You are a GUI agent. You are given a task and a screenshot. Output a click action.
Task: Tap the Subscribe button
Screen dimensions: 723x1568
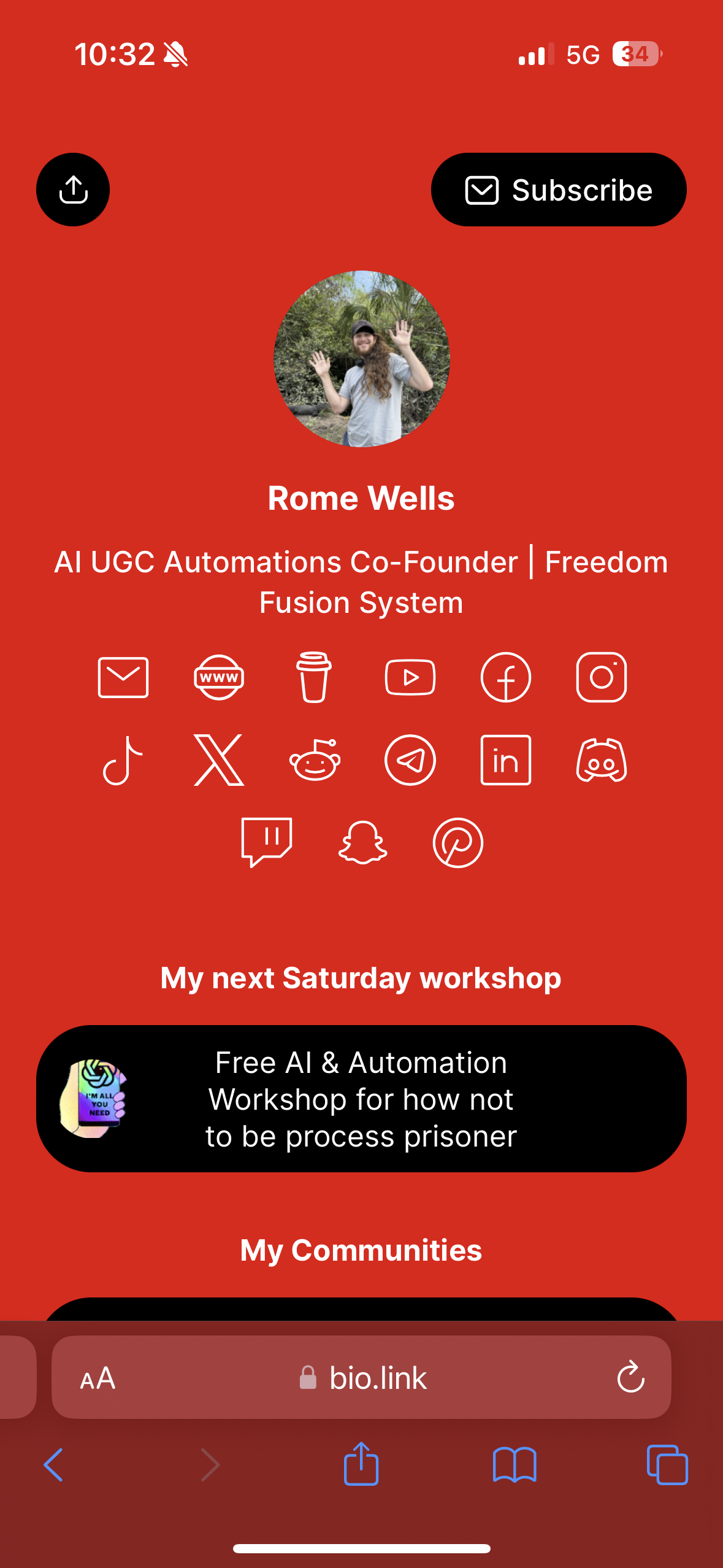coord(559,190)
